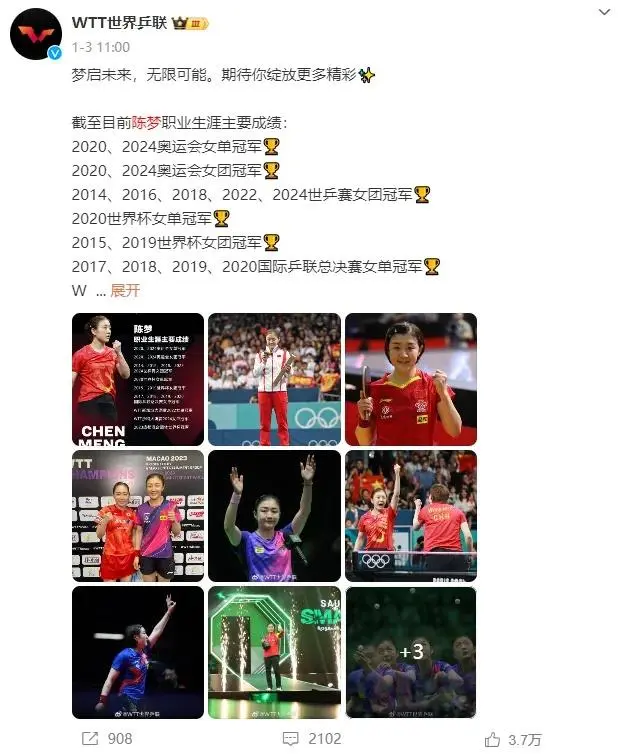Image resolution: width=618 pixels, height=754 pixels.
Task: Open the 2102 comments
Action: click(312, 739)
